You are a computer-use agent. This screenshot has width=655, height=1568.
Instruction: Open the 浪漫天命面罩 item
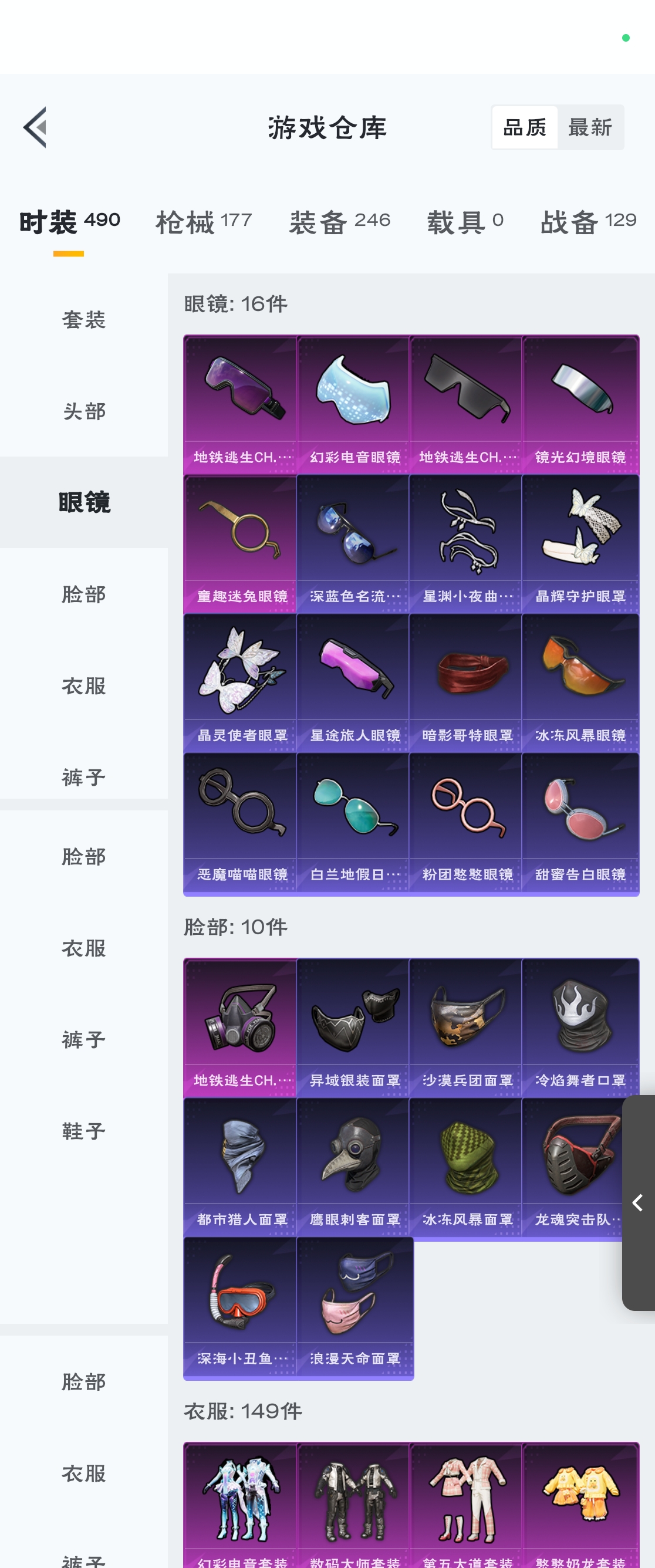point(354,1306)
